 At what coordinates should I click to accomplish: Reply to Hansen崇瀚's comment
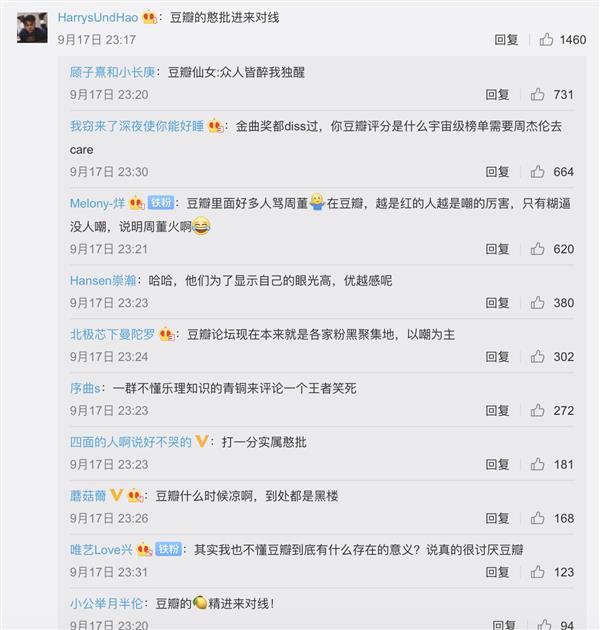pyautogui.click(x=497, y=303)
